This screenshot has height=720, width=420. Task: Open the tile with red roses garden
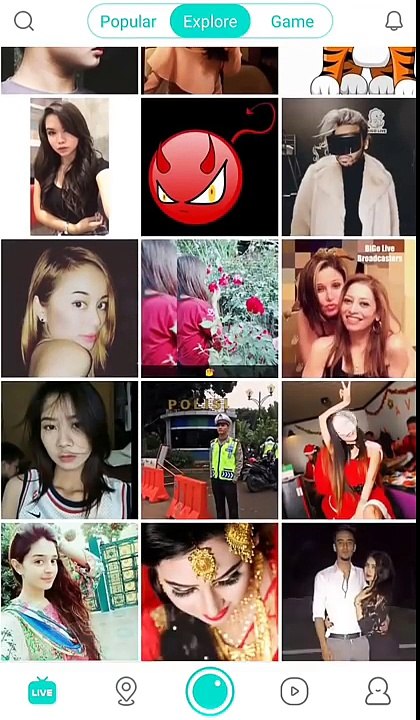[x=209, y=308]
